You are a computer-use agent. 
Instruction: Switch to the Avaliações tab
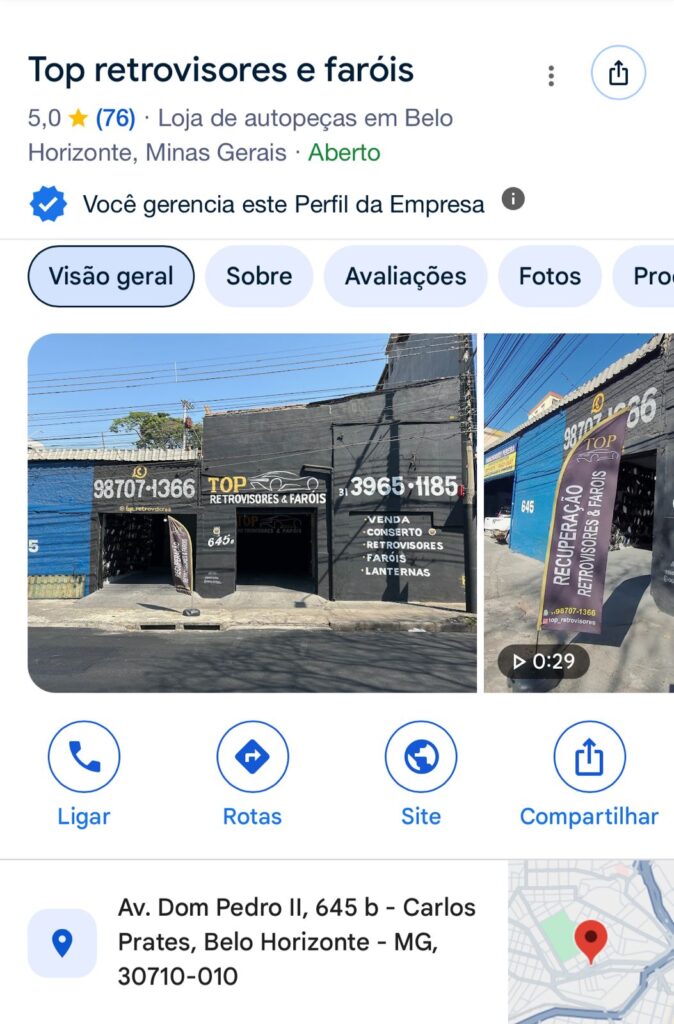tap(405, 276)
